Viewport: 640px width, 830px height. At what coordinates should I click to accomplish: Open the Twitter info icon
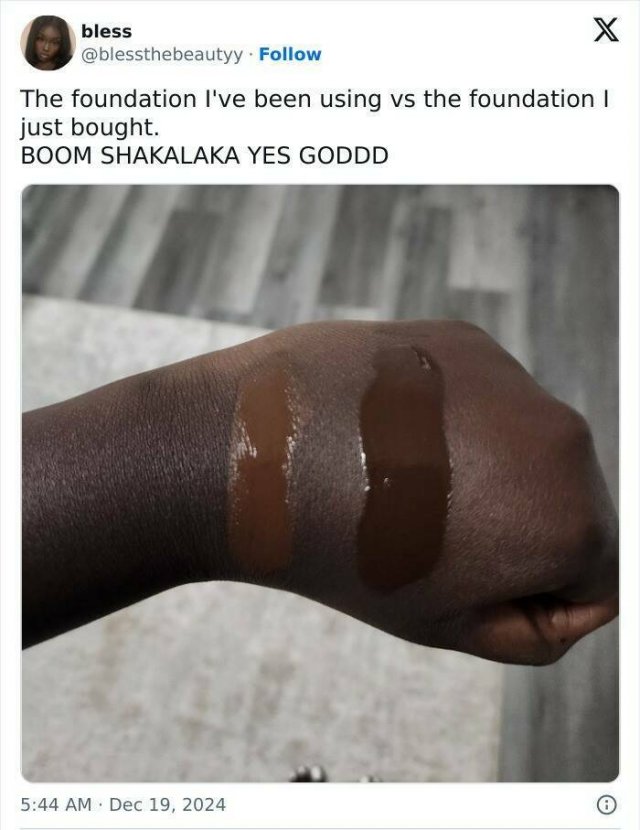[605, 804]
